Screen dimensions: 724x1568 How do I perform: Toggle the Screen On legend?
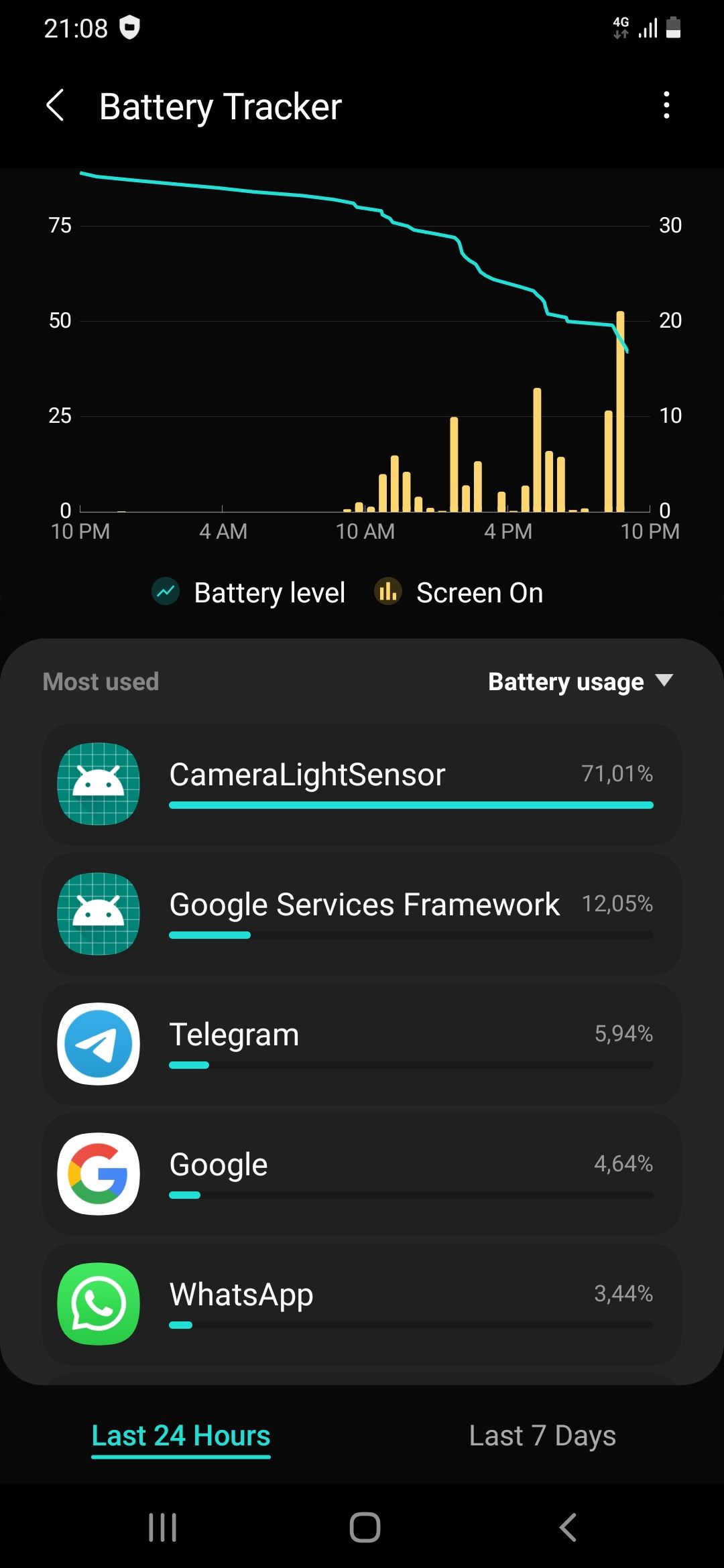460,592
